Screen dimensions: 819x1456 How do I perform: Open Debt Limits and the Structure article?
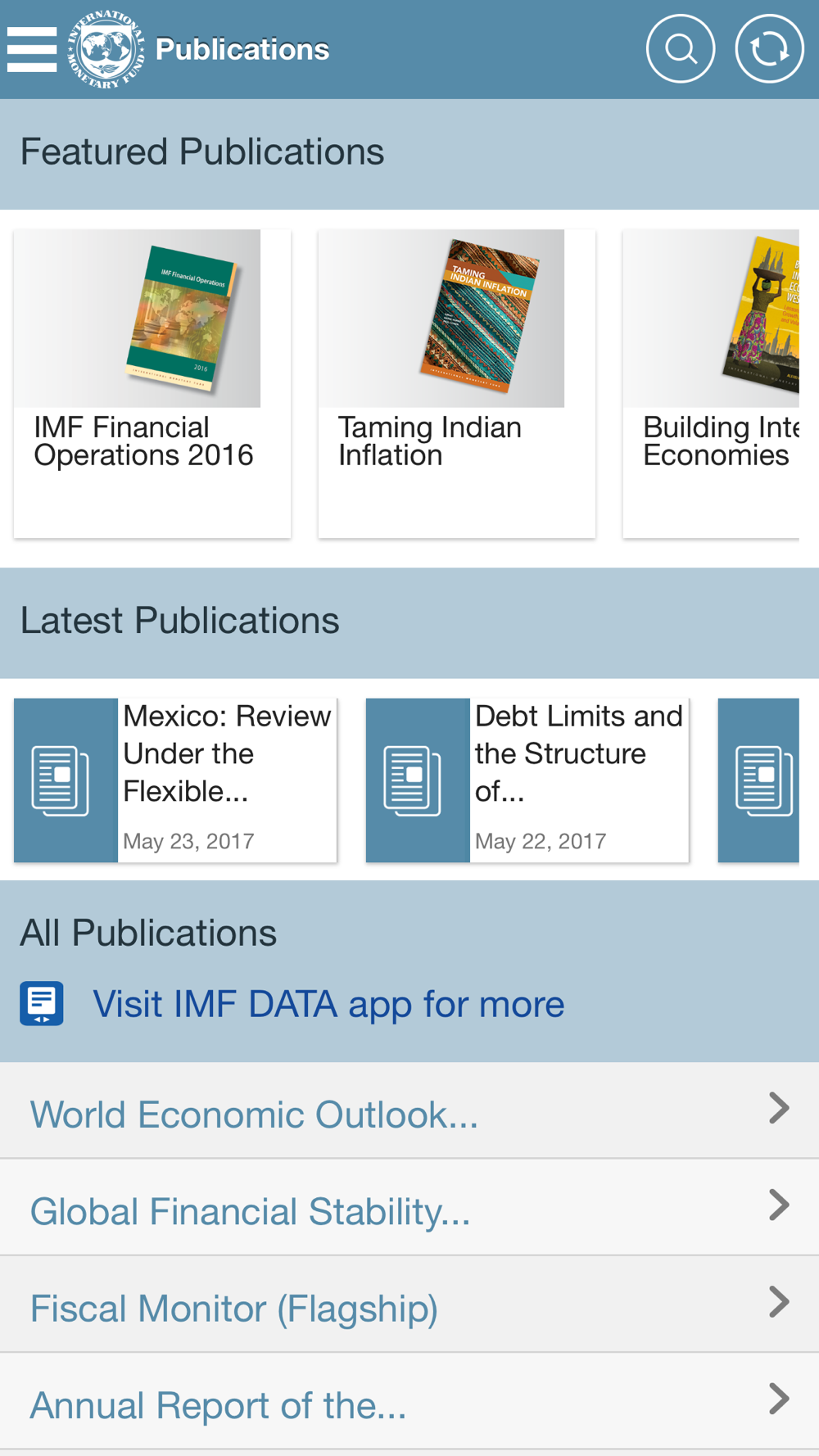527,780
